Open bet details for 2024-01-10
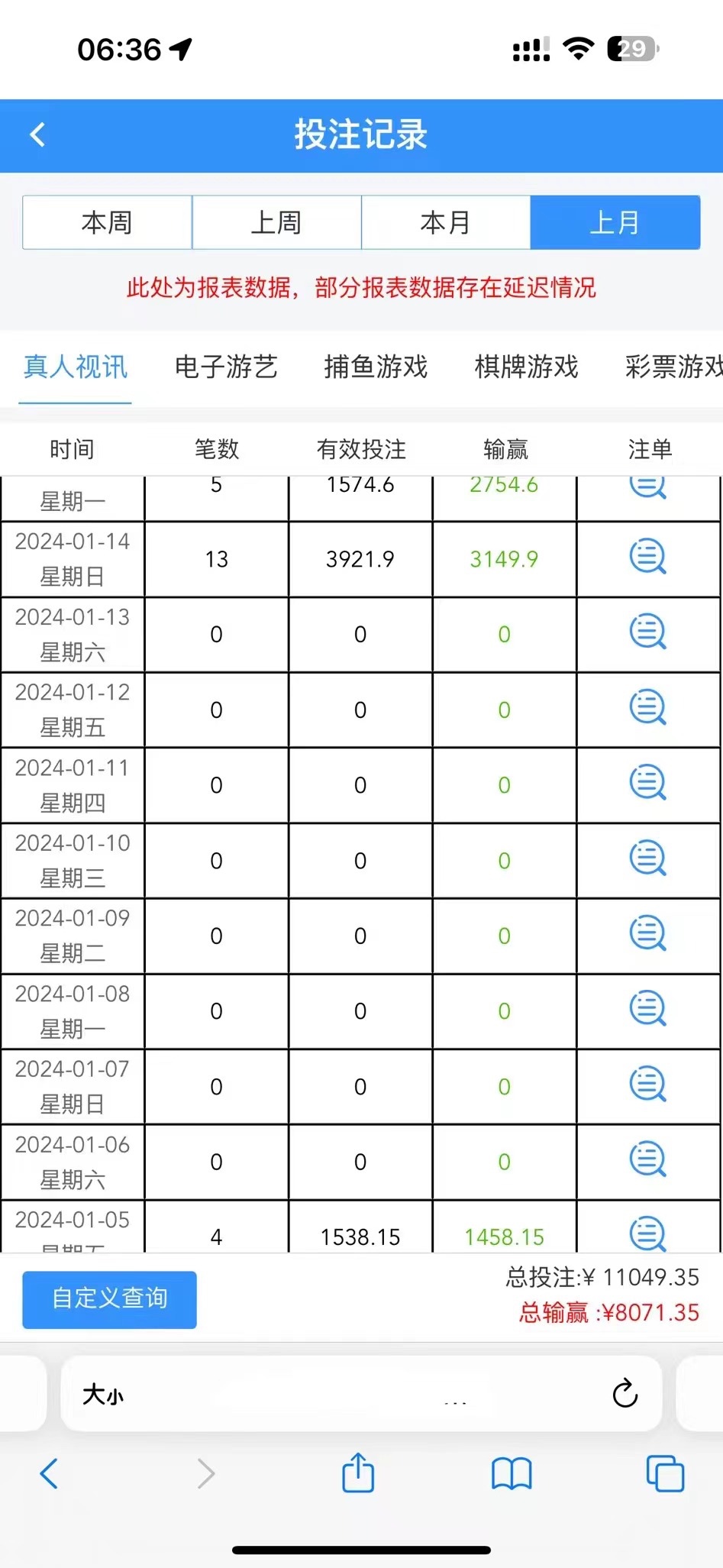The image size is (723, 1568). pyautogui.click(x=647, y=859)
